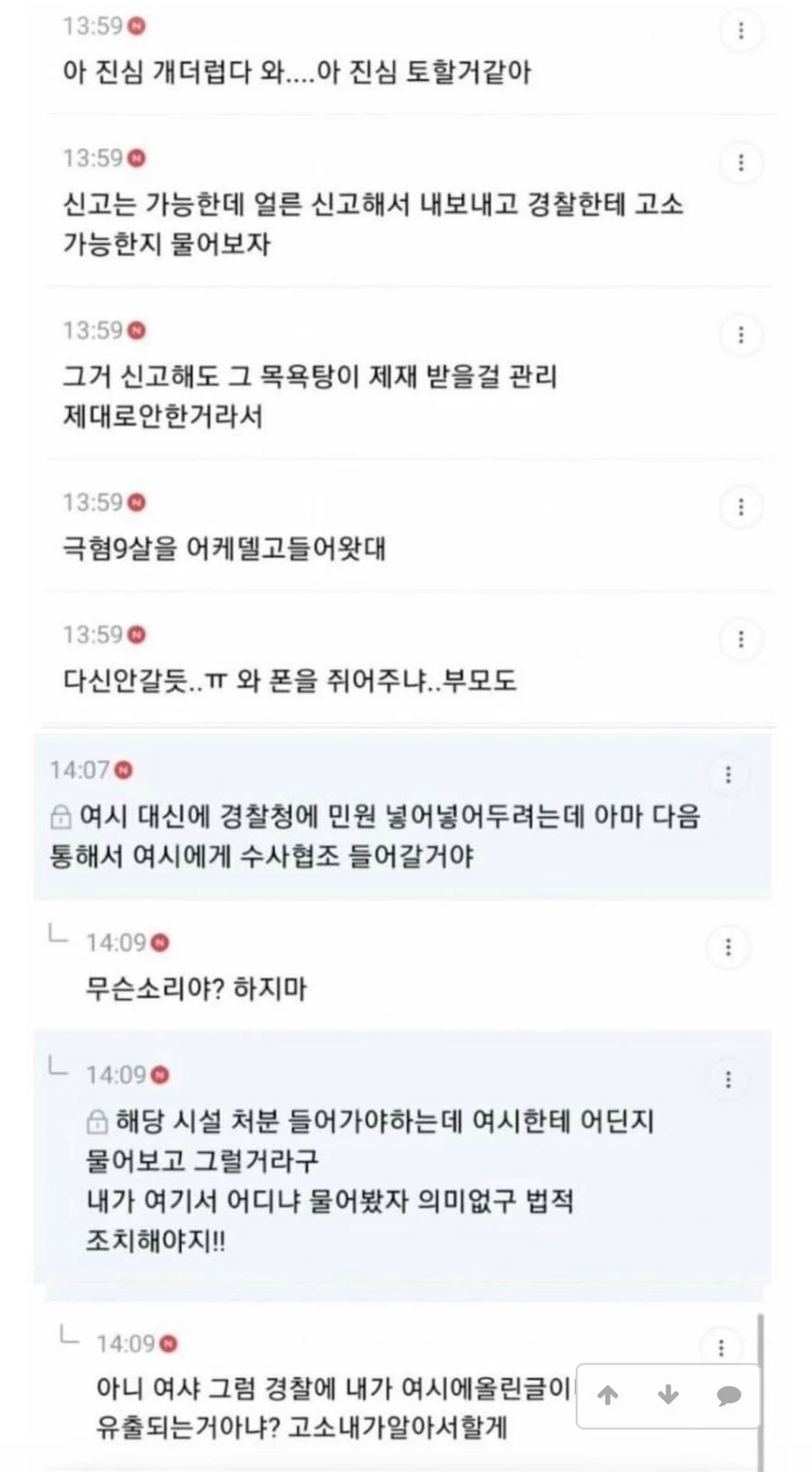The width and height of the screenshot is (812, 1472).
Task: Open more options for the "극혐9살을" comment
Action: (741, 507)
